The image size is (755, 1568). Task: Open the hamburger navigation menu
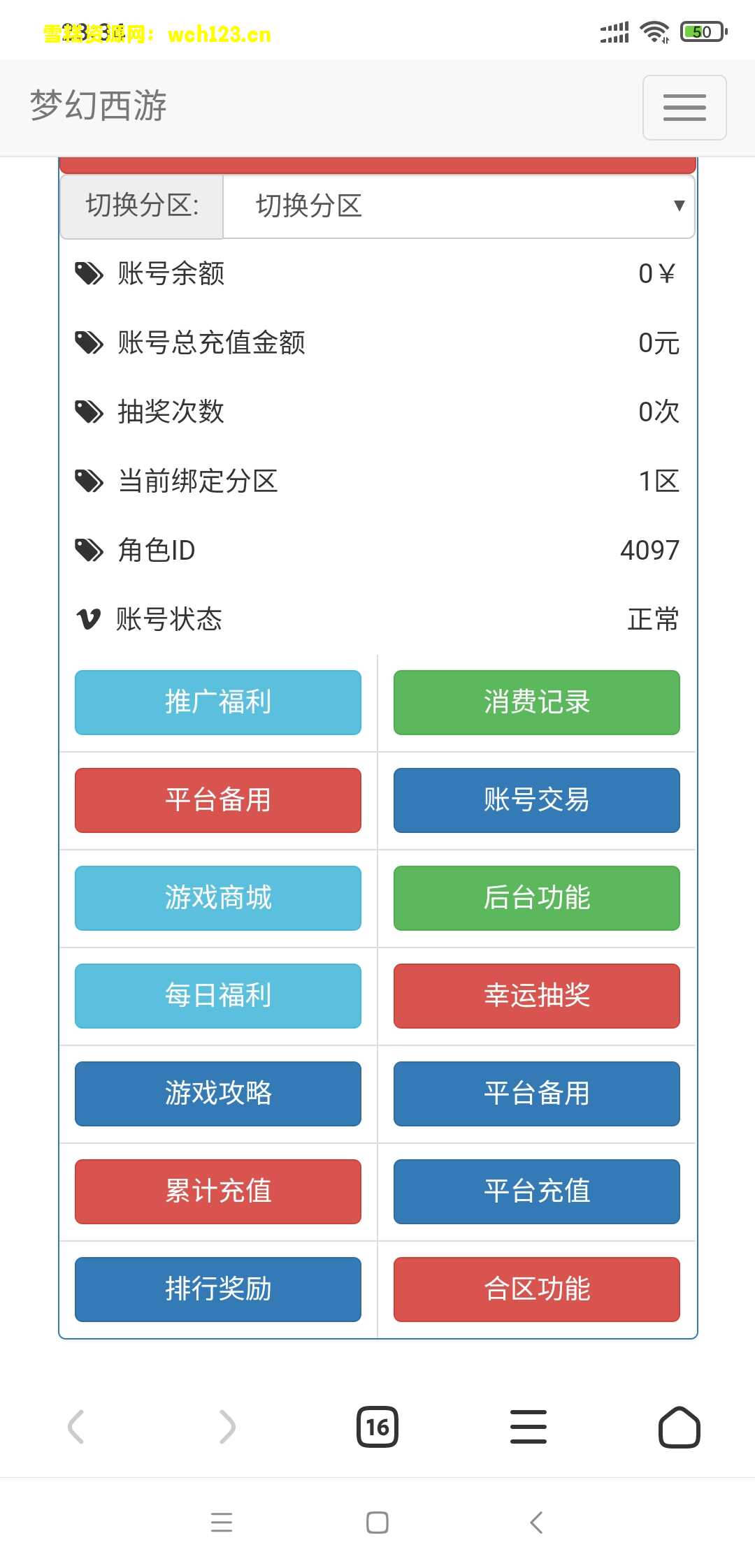click(684, 108)
